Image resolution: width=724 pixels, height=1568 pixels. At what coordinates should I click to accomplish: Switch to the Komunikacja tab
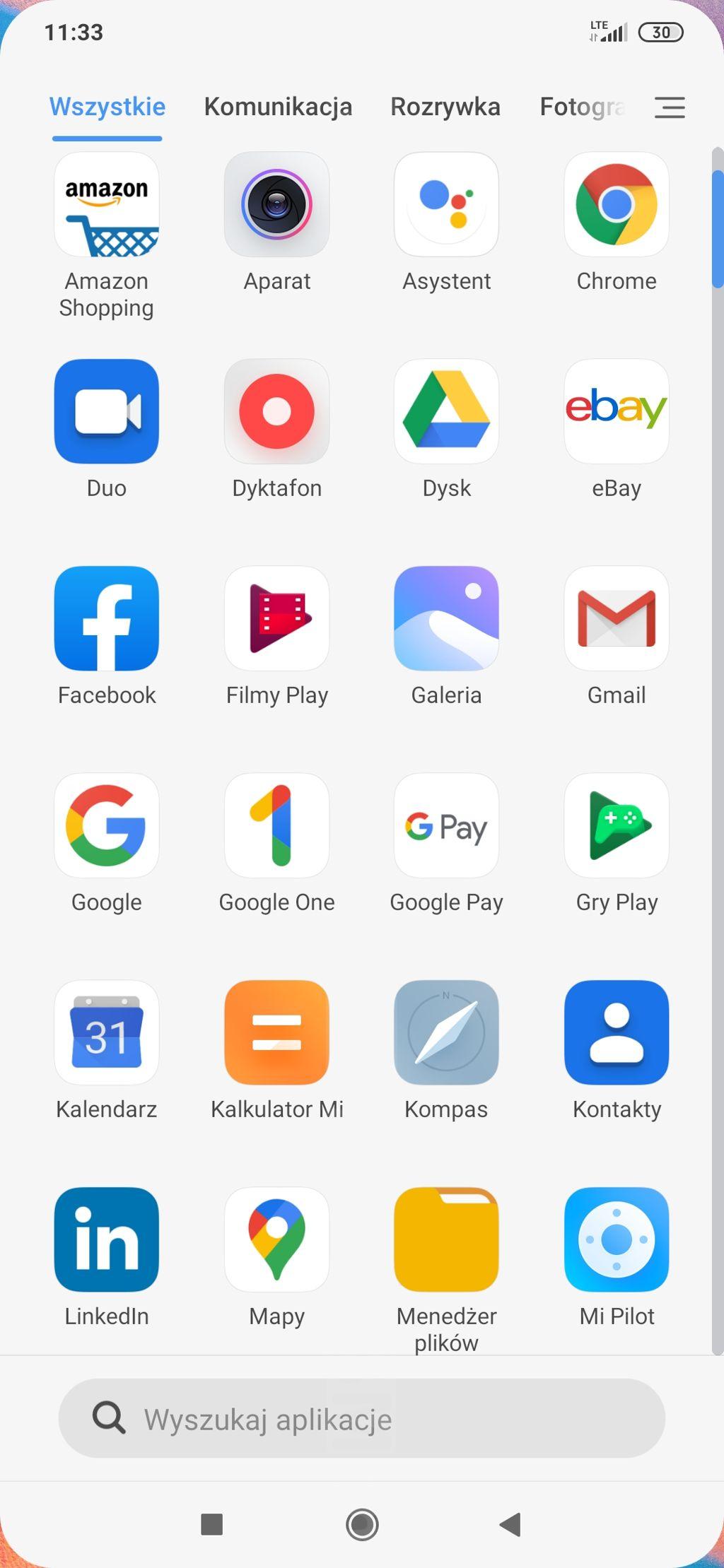pos(278,107)
